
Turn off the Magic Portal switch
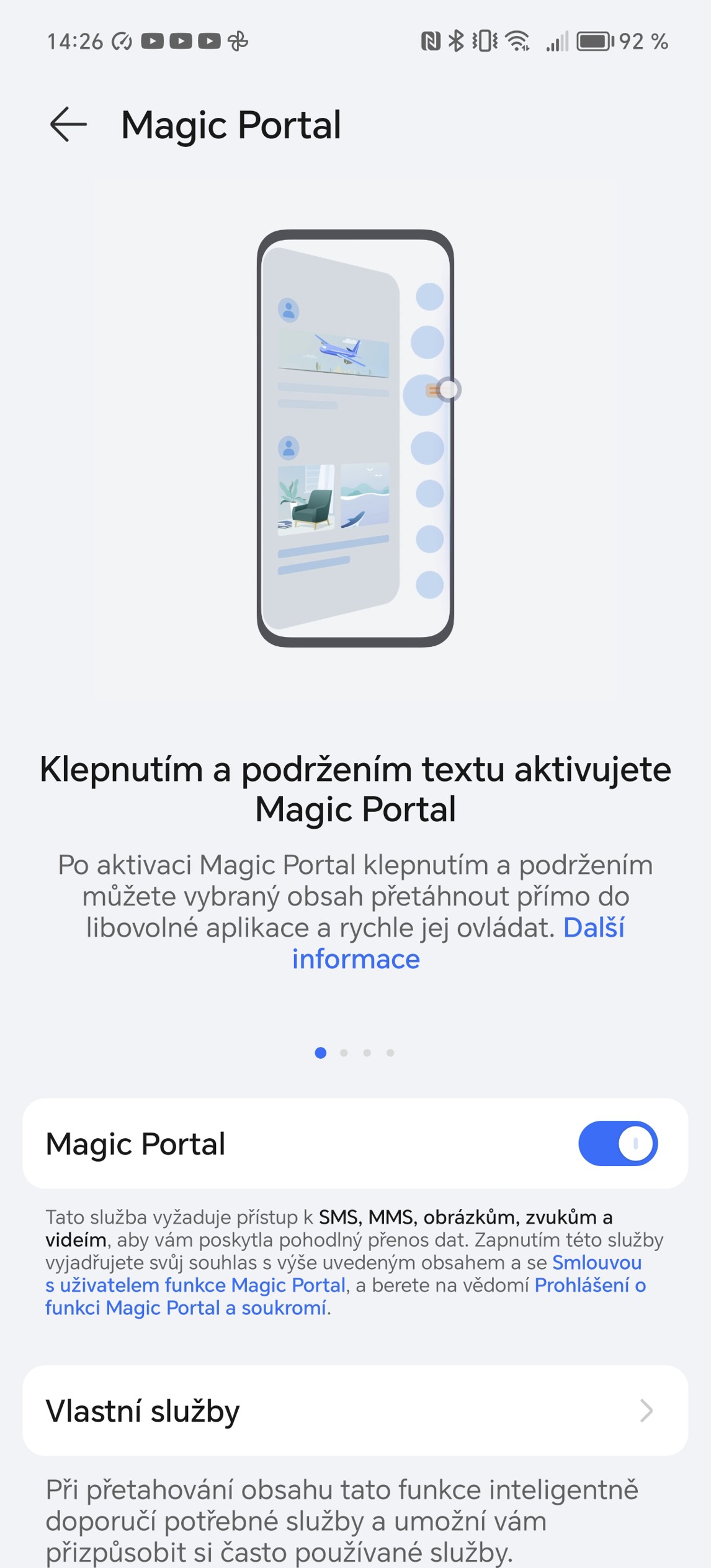pos(617,1143)
